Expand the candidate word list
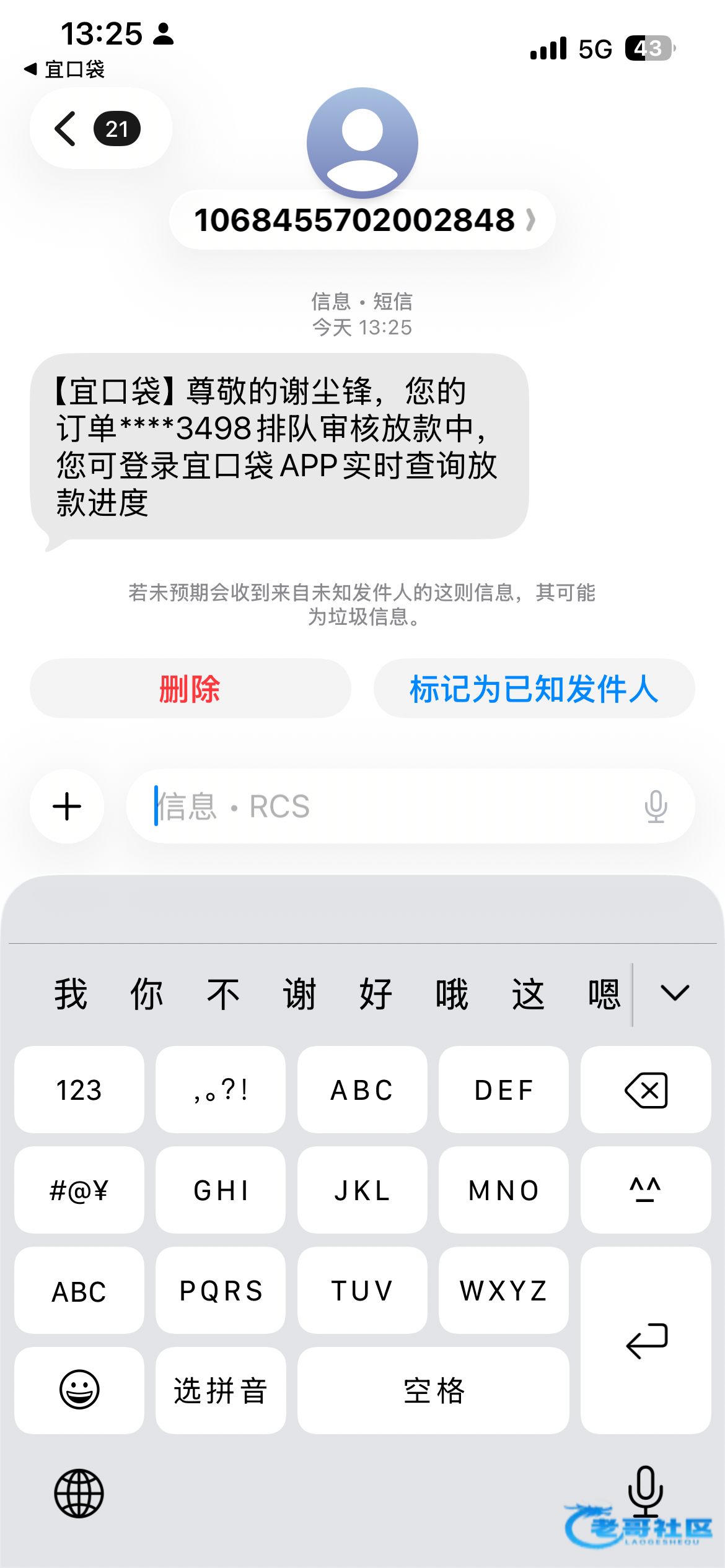 (675, 993)
